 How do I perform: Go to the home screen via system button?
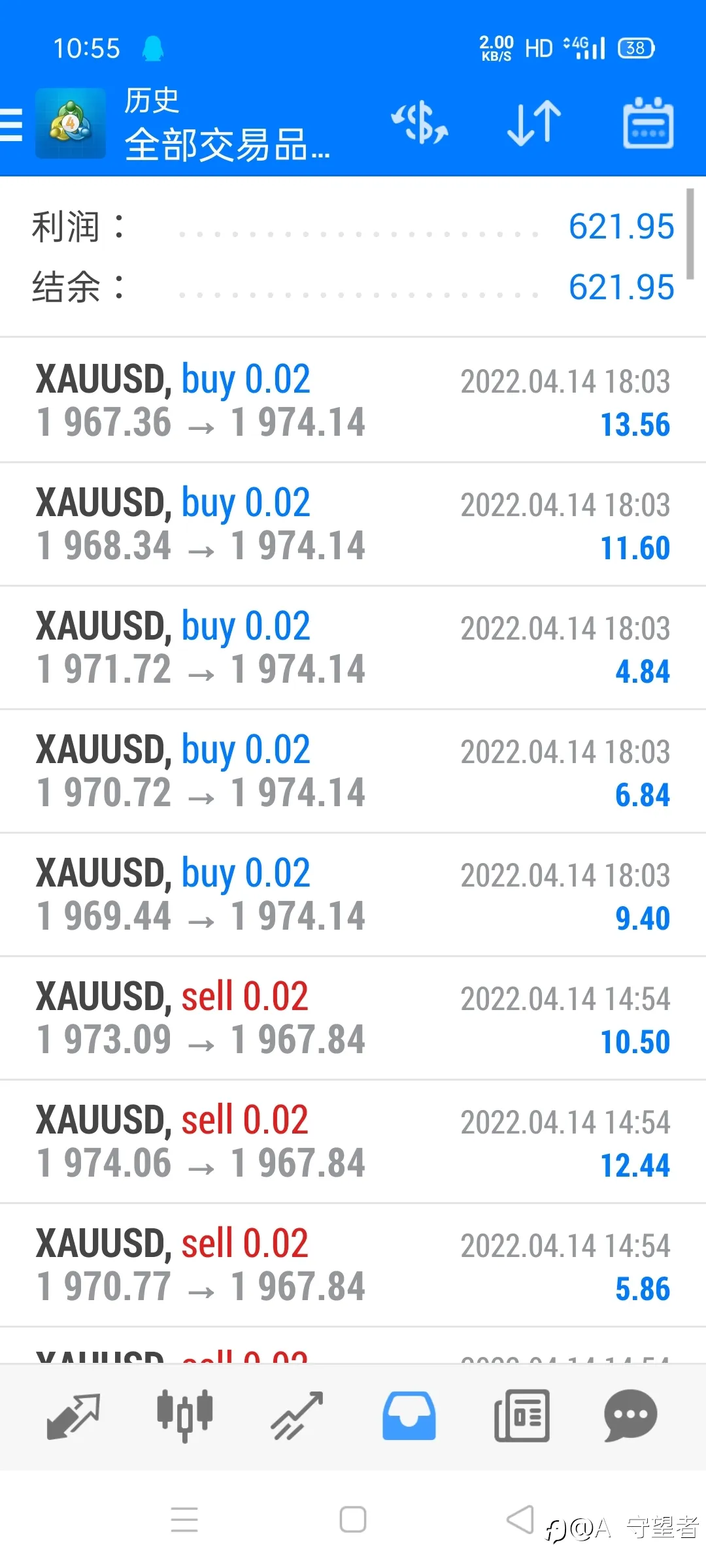coord(353,1519)
